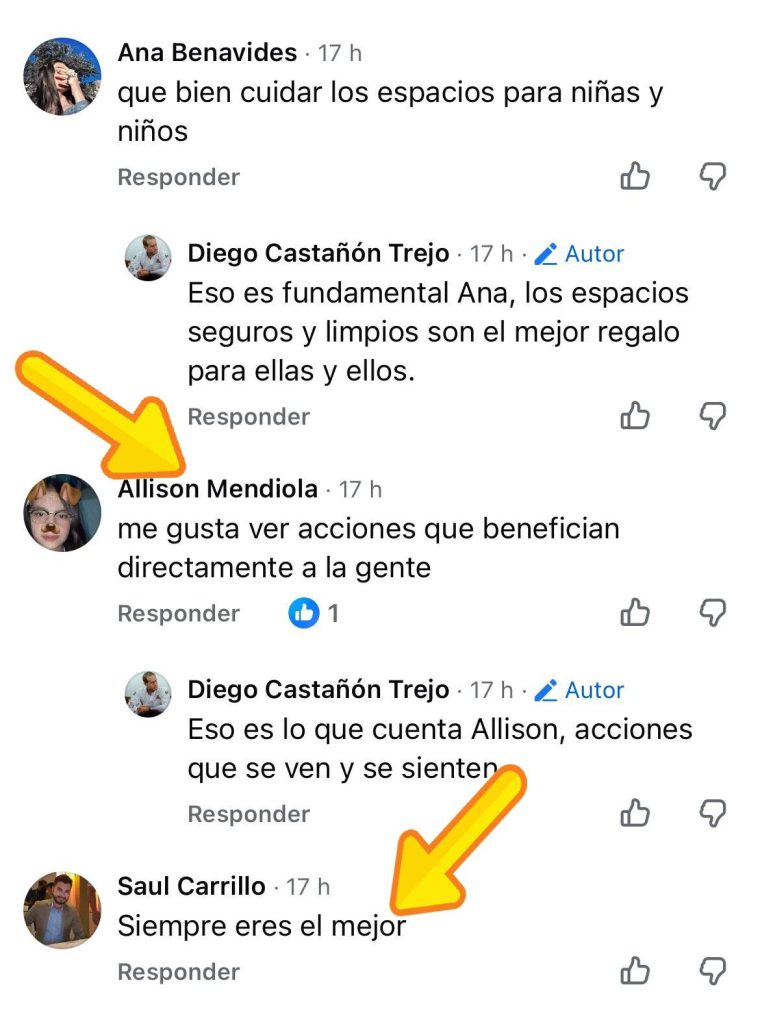Tap Responder under "Eso es lo que cuenta" reply
Screen dimensions: 760x1024
[248, 814]
